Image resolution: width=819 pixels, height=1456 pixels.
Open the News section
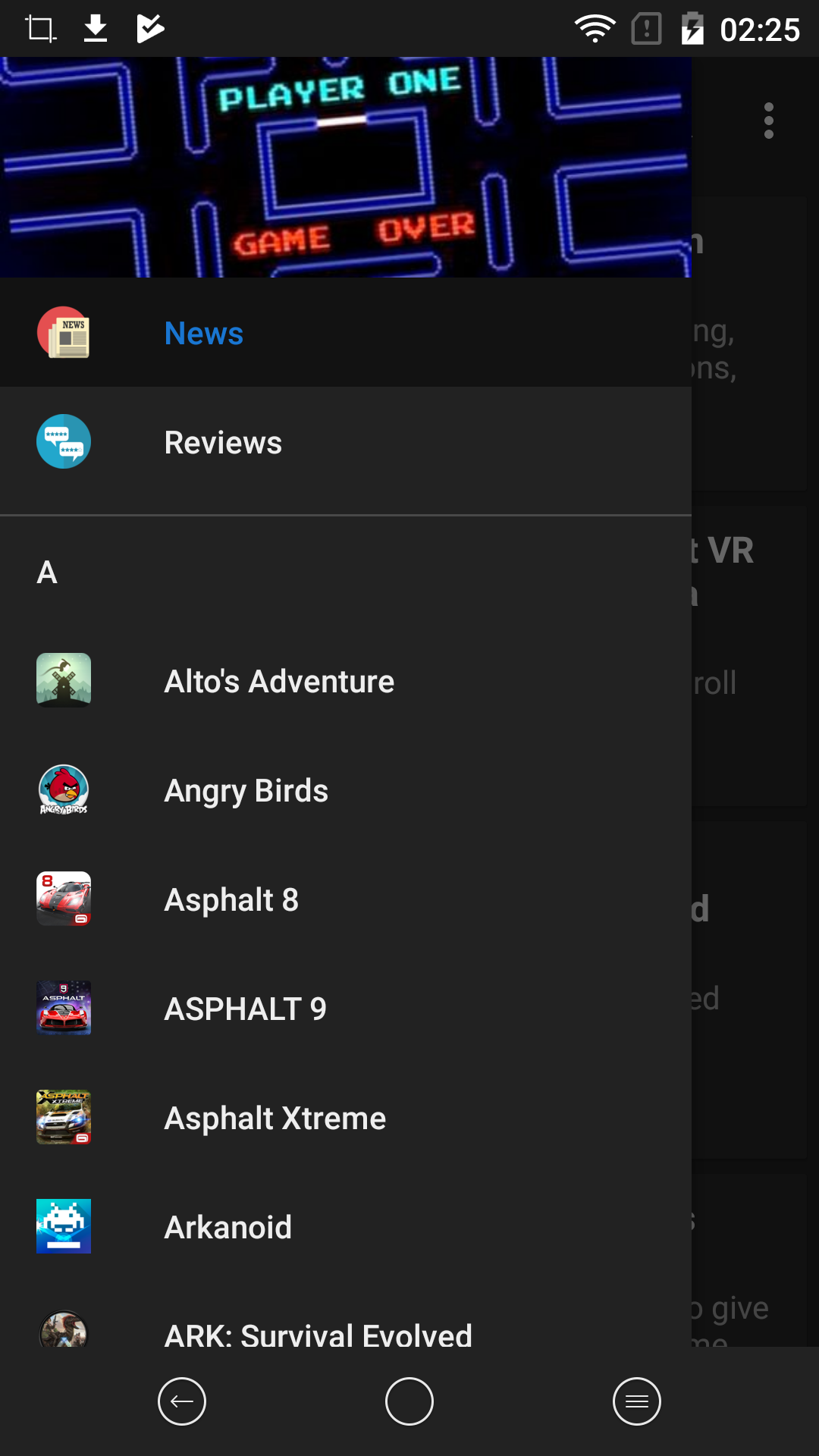click(346, 333)
